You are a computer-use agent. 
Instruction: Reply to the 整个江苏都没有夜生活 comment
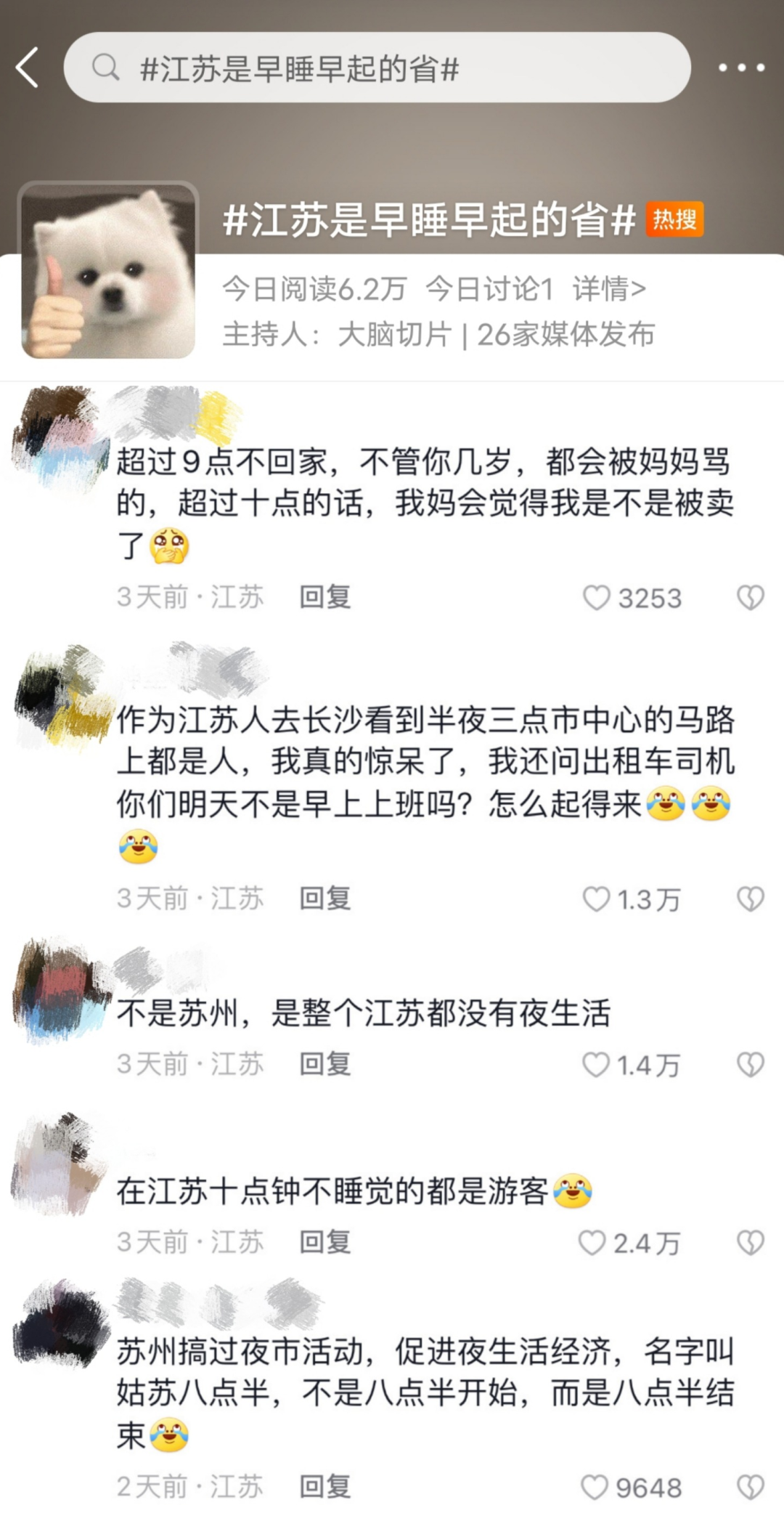tap(325, 1064)
